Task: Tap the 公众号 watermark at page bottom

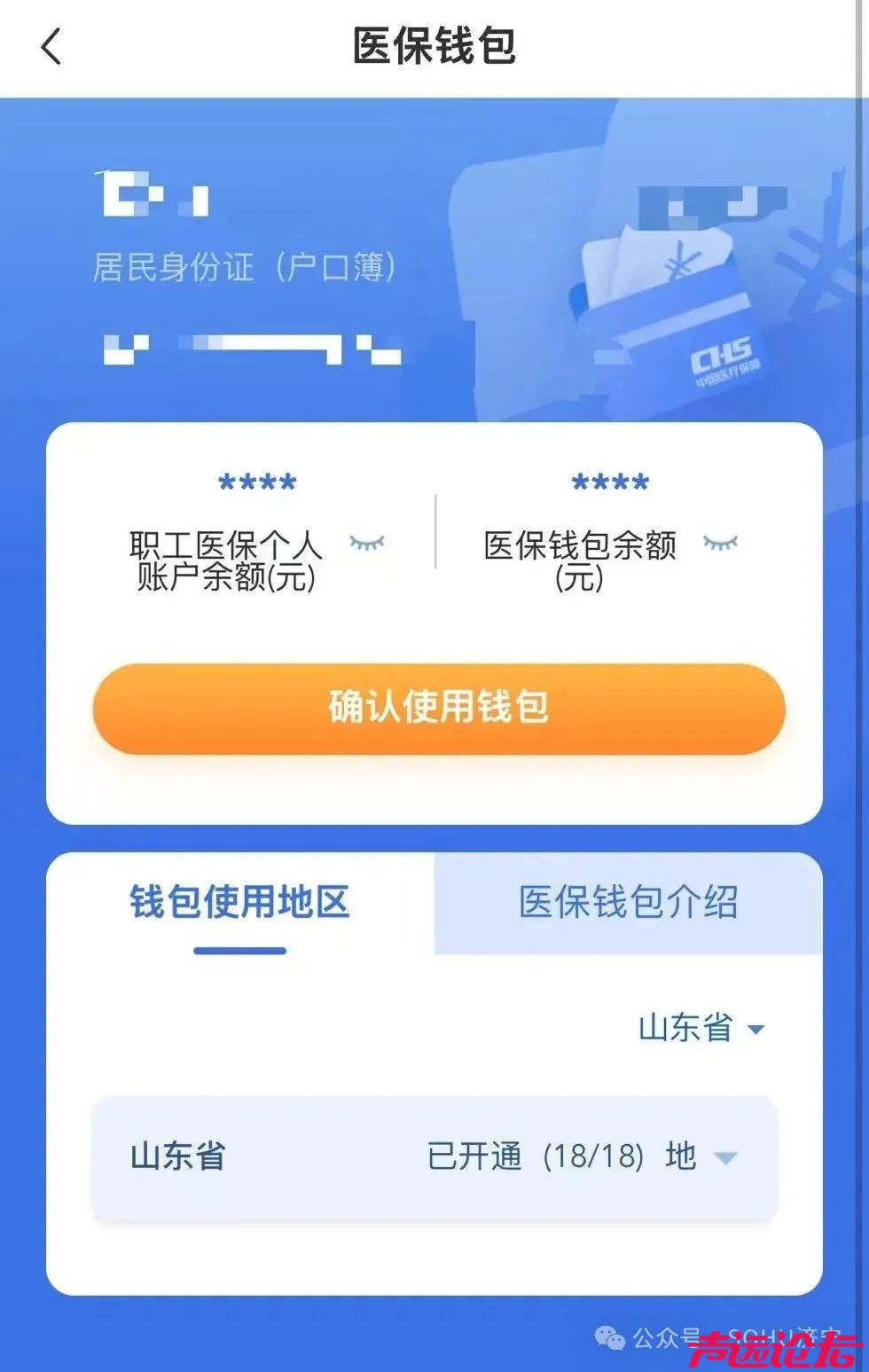Action: pos(661,1336)
